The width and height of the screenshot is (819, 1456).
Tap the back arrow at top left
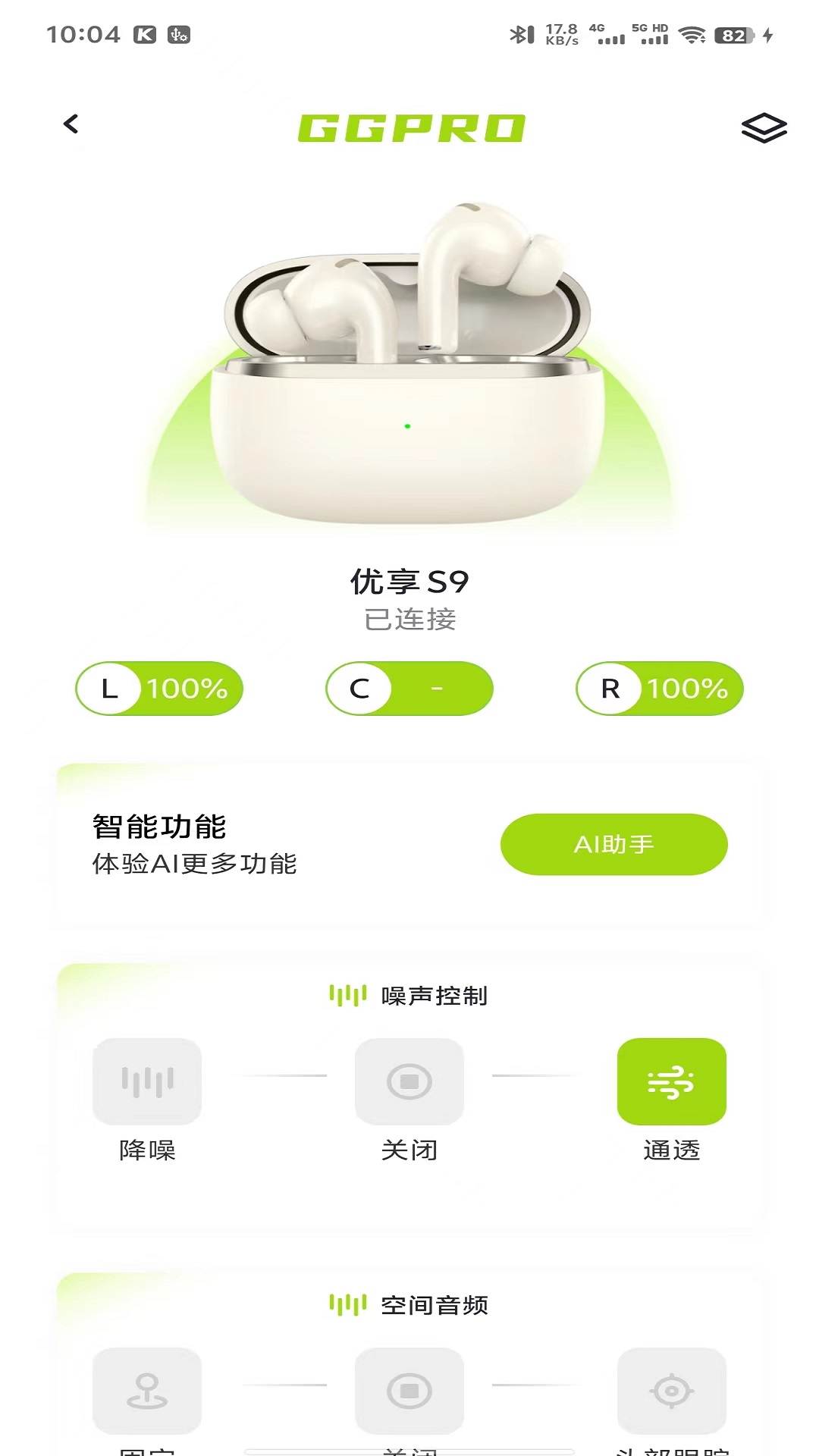[x=71, y=125]
